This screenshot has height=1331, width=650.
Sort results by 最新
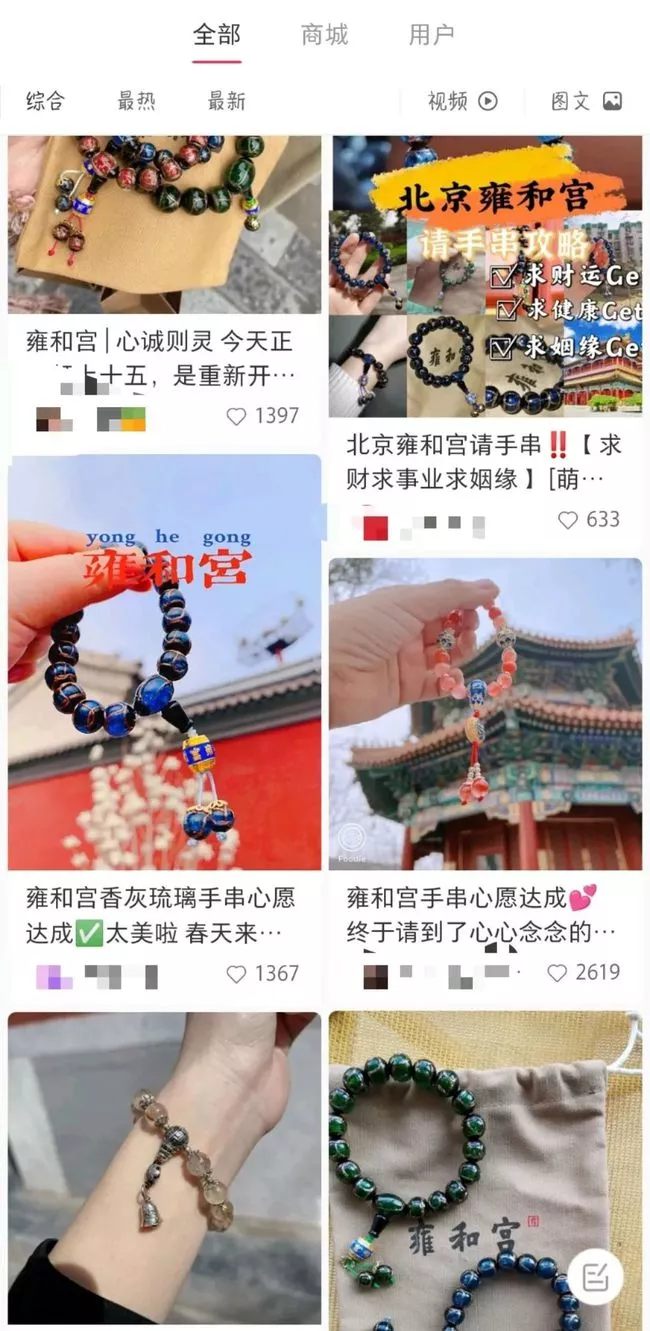227,101
